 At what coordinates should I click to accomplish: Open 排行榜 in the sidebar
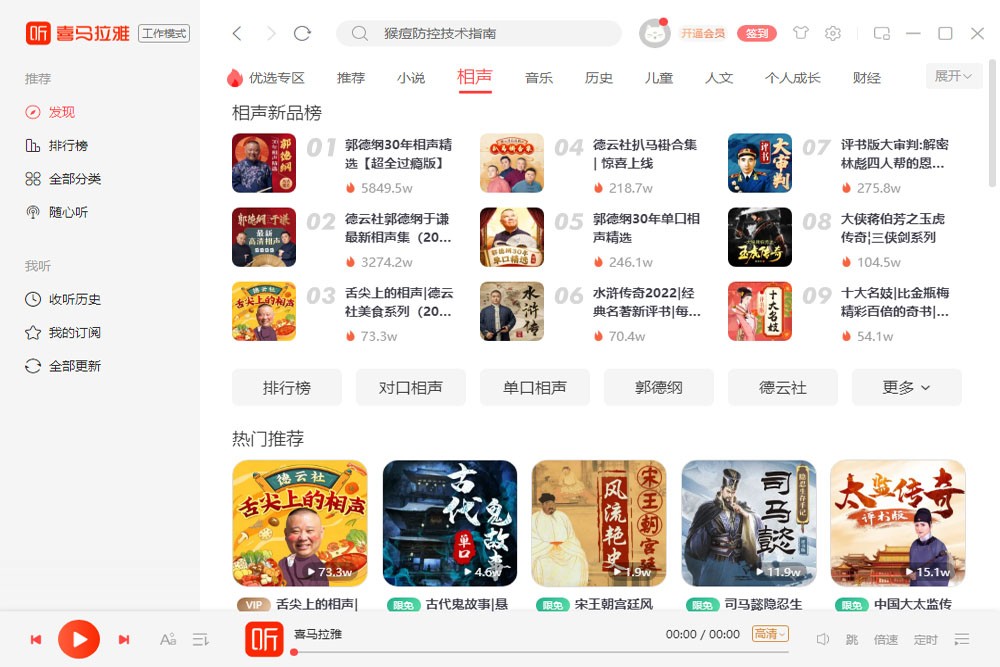click(x=68, y=146)
